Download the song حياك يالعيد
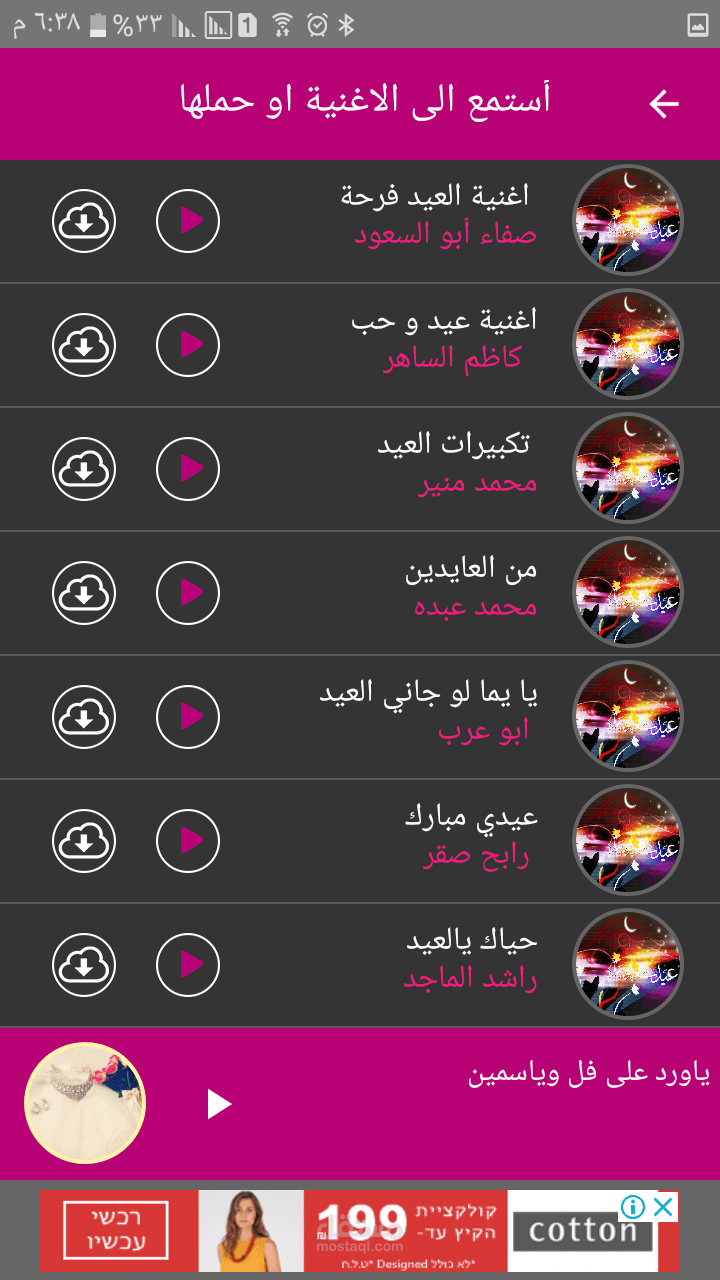 pyautogui.click(x=84, y=964)
